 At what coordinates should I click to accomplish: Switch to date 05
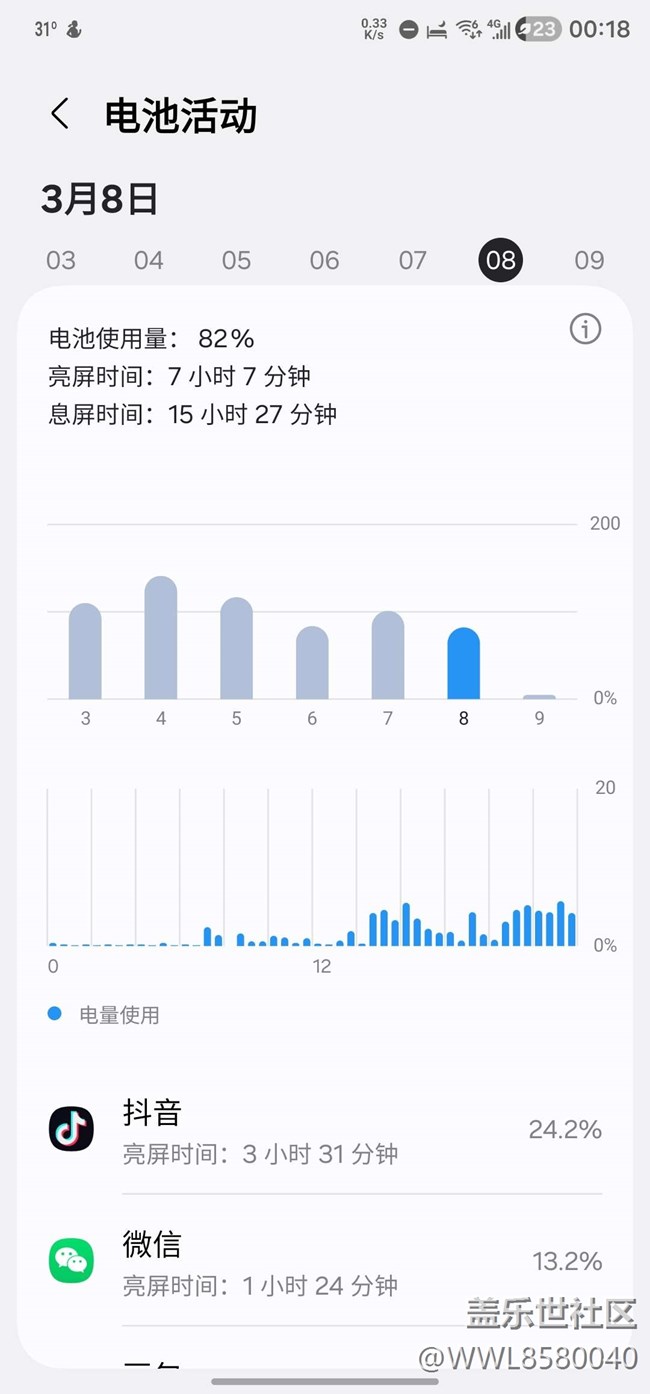236,261
